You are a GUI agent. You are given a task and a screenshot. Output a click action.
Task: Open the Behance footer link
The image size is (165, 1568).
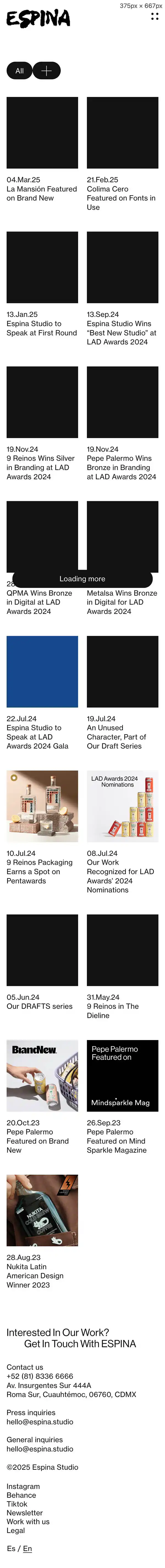[21, 1495]
